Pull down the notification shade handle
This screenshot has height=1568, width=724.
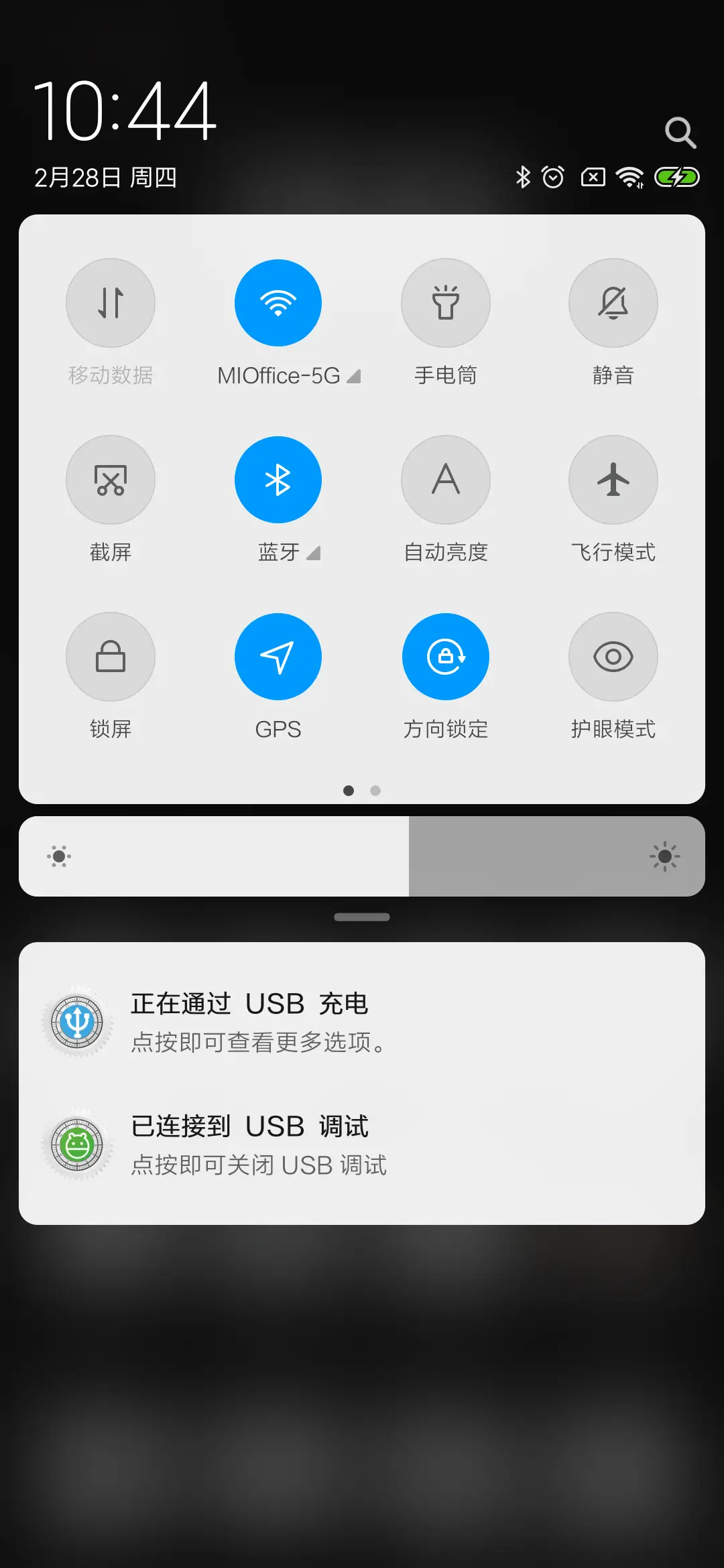(x=362, y=917)
